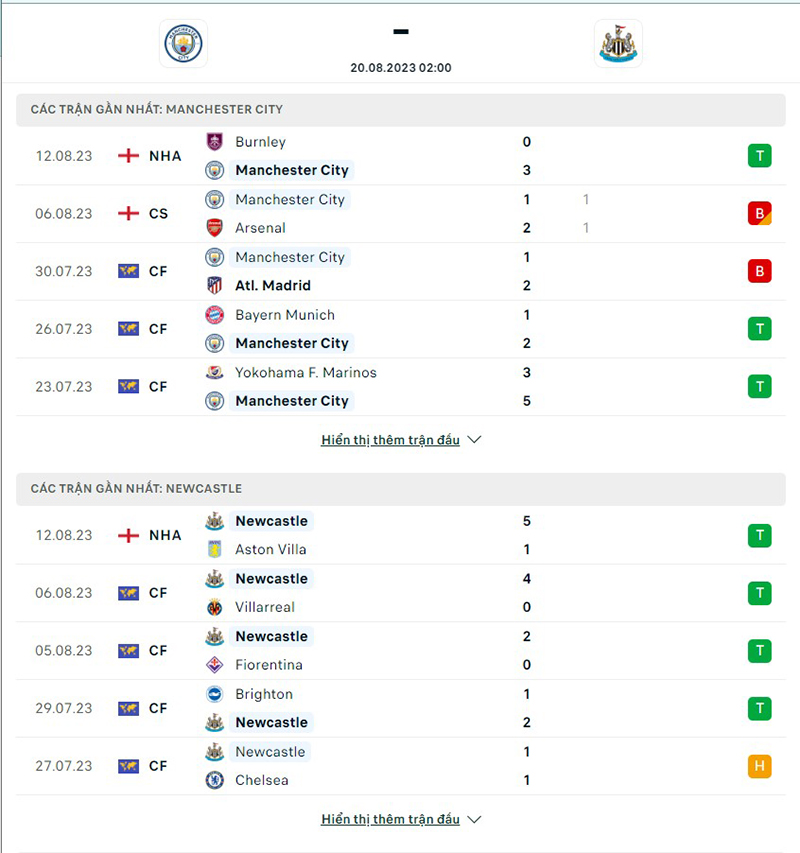Show more Newcastle recent matches
This screenshot has width=800, height=853.
click(400, 819)
